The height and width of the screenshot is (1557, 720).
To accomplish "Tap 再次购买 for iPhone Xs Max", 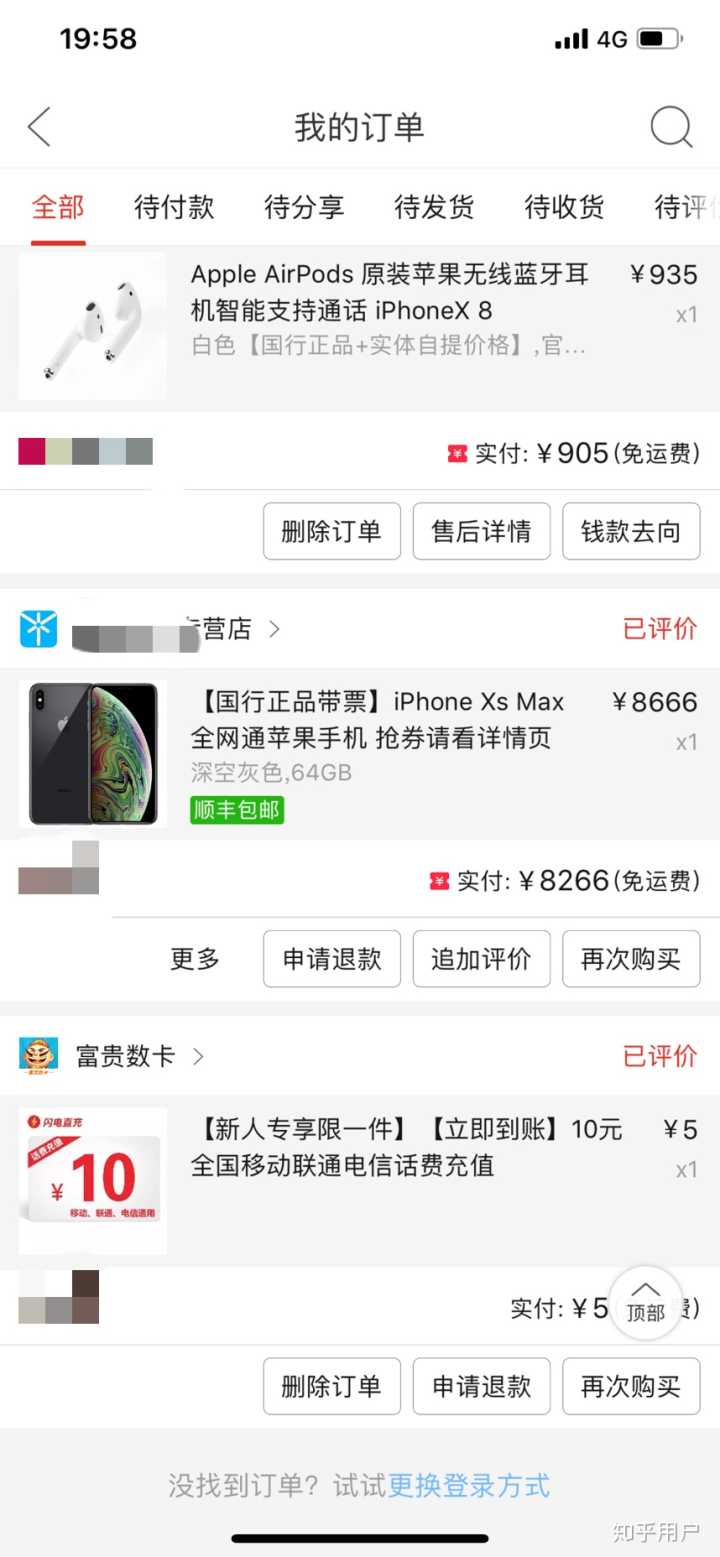I will point(631,959).
